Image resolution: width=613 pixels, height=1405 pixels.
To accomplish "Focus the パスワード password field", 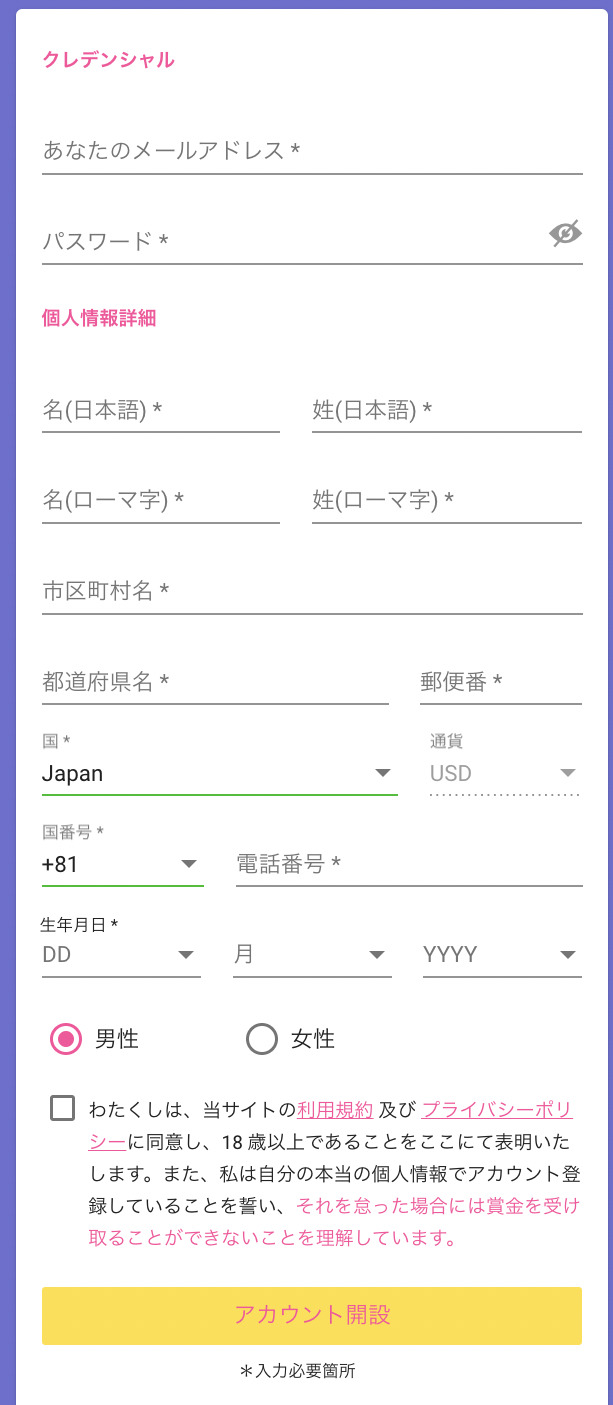I will pos(294,242).
